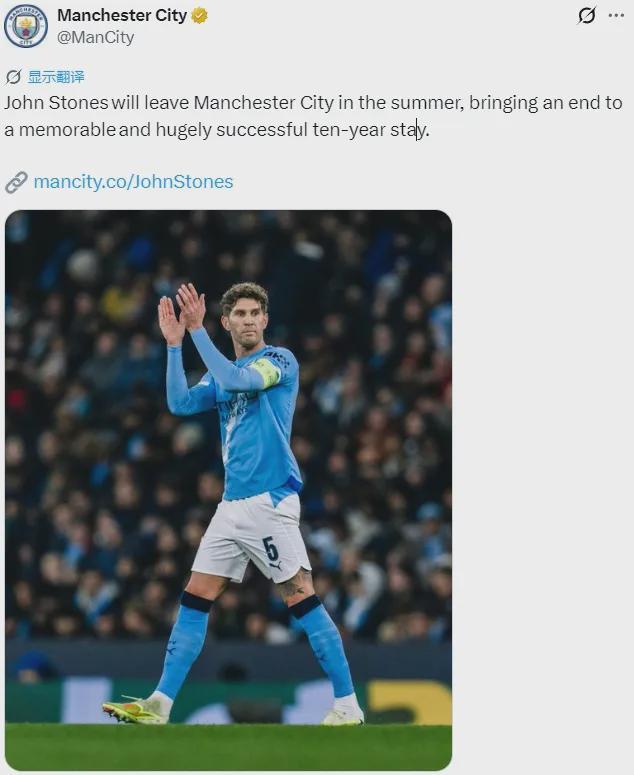Image resolution: width=634 pixels, height=775 pixels.
Task: View the John Stones photo fullscreen
Action: (228, 490)
